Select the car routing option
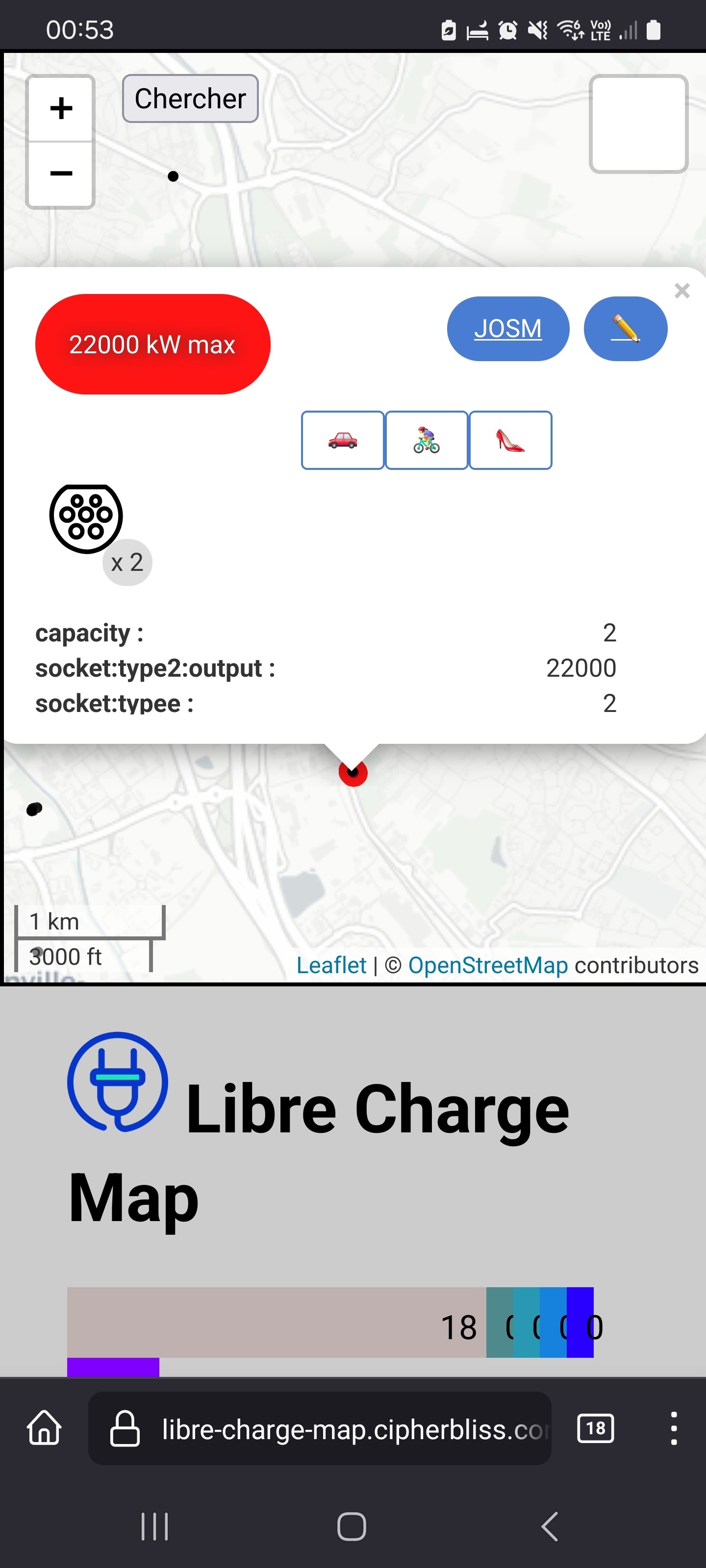Image resolution: width=706 pixels, height=1568 pixels. point(342,440)
